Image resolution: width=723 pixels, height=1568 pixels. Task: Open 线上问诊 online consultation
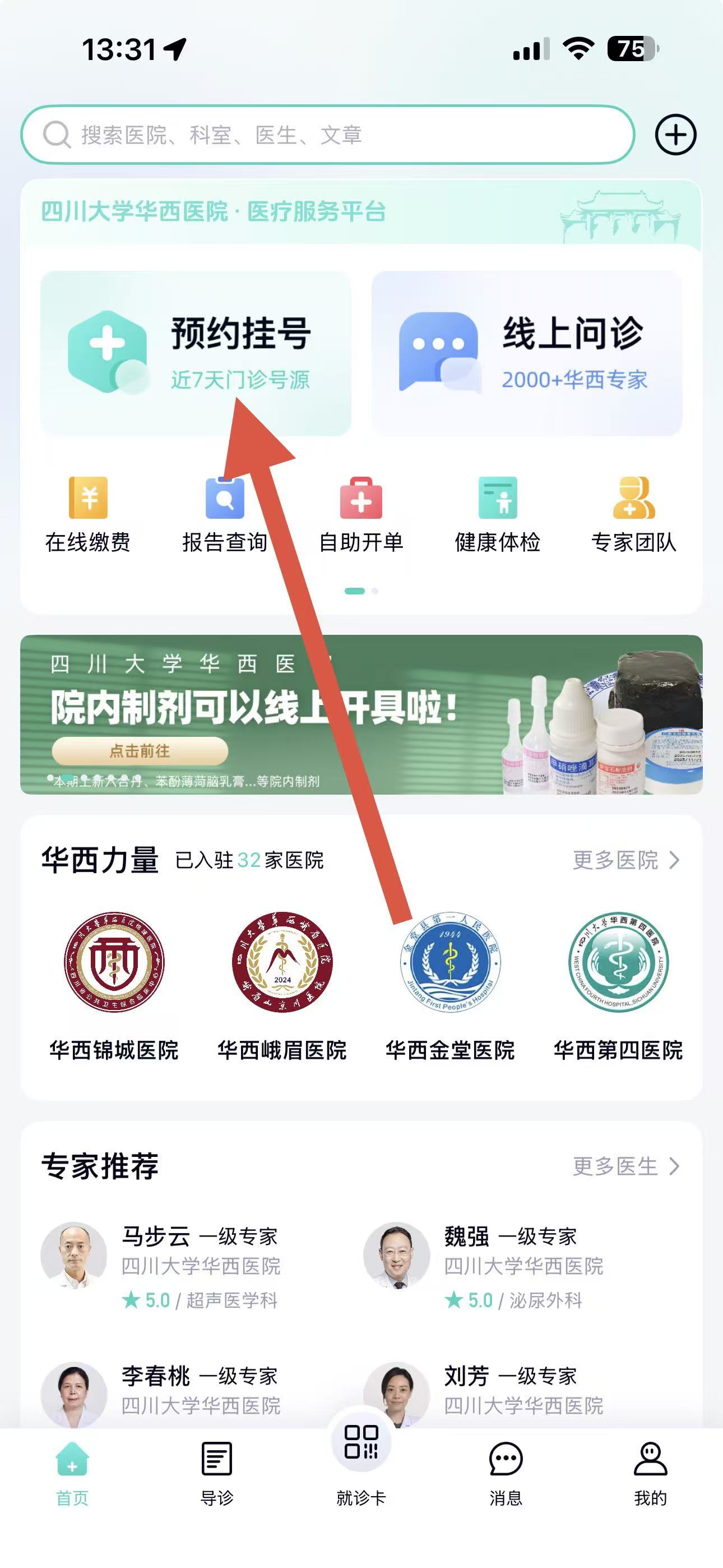tap(526, 353)
